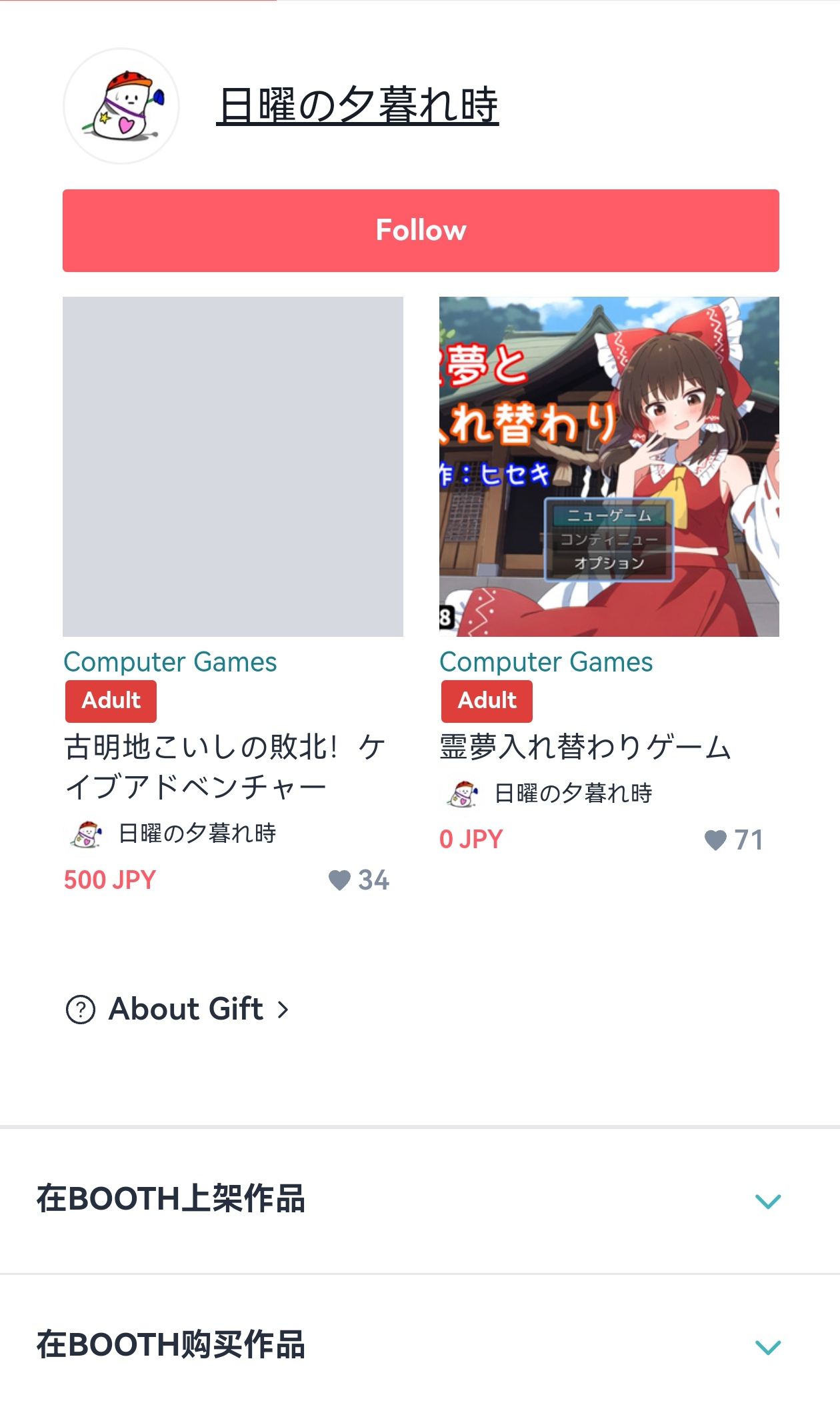Viewport: 840px width, 1409px height.
Task: Like the 500 JPY item with 34 hearts
Action: (358, 880)
